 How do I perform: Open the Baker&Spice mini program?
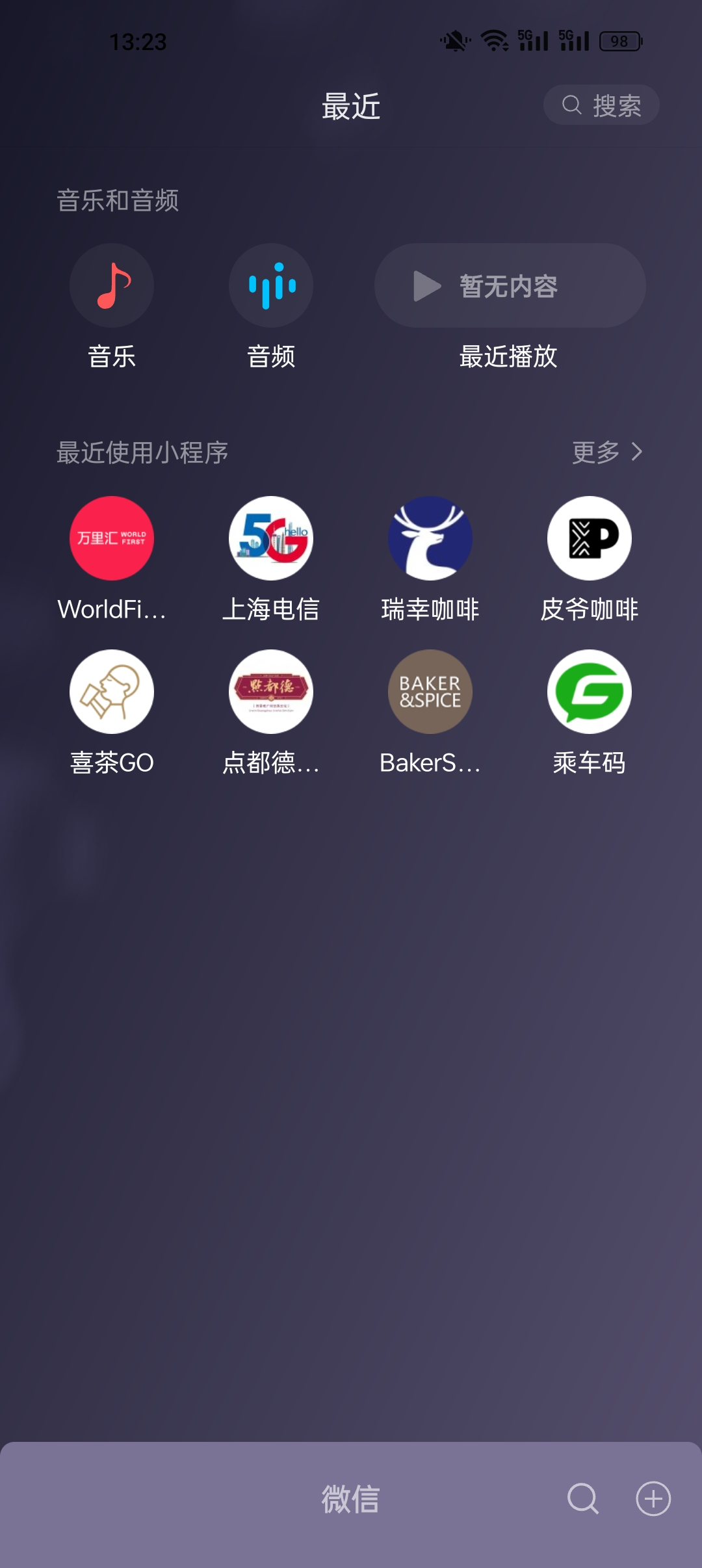[430, 692]
